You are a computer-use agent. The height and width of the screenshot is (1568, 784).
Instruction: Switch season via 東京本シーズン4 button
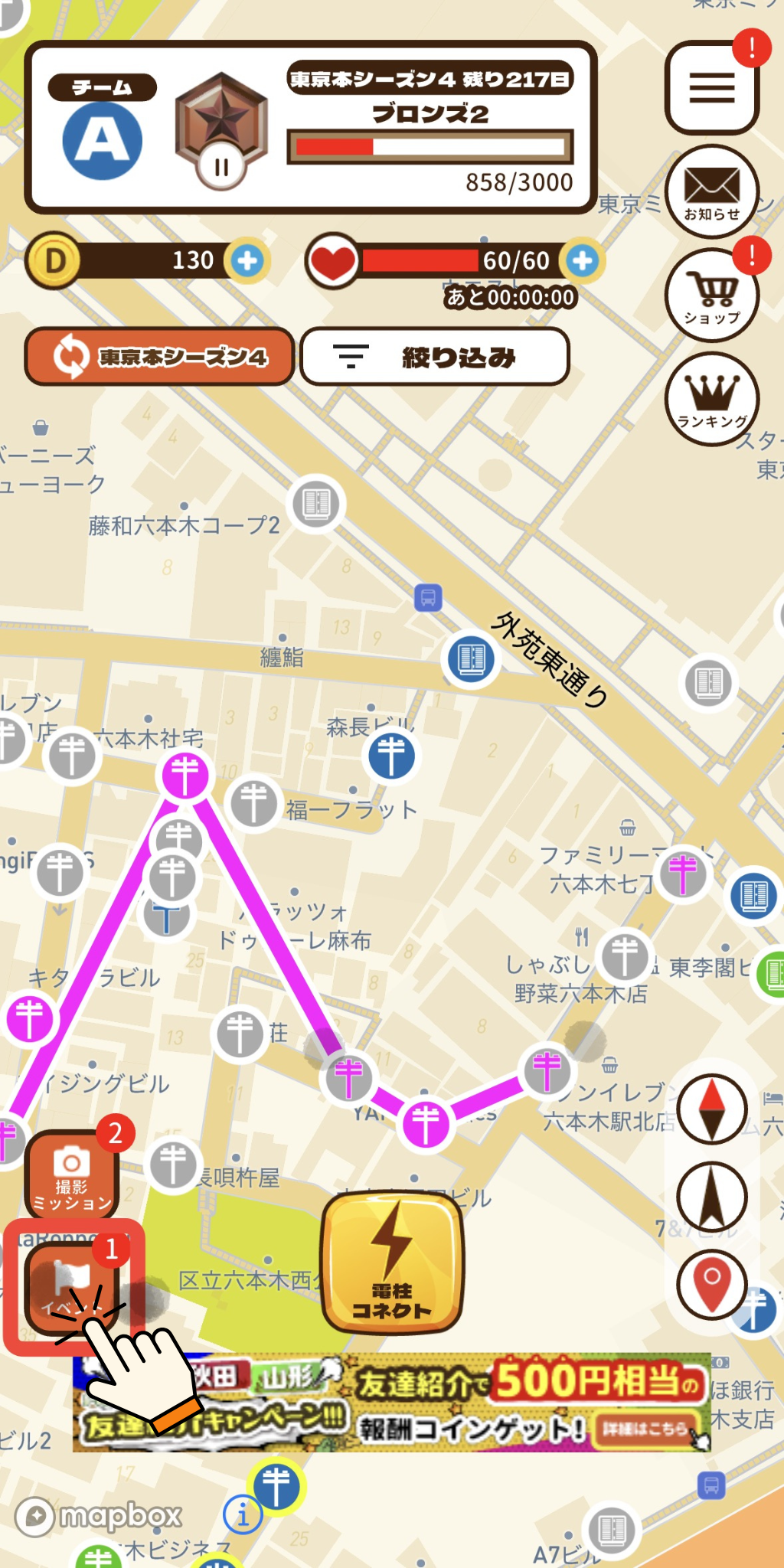coord(159,357)
